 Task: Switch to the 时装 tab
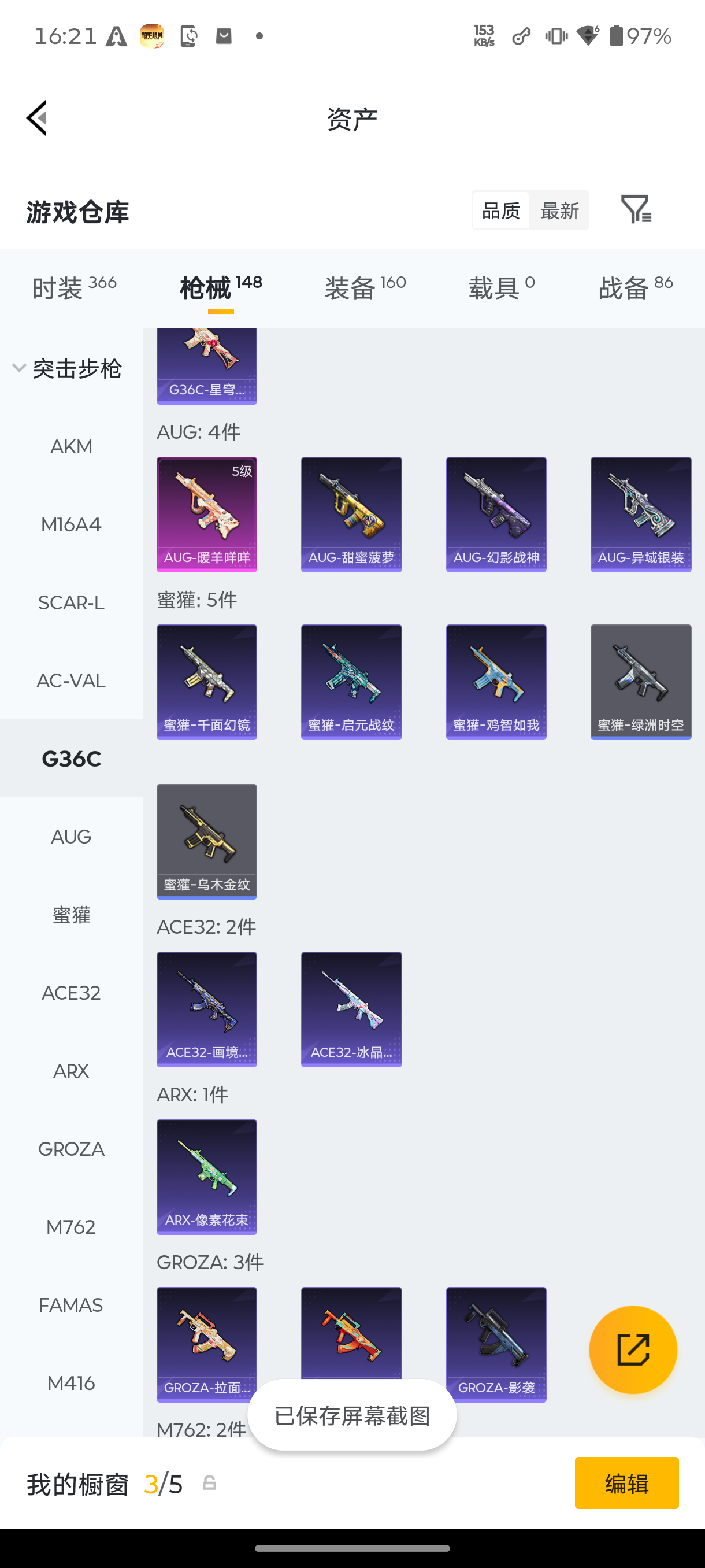point(73,287)
